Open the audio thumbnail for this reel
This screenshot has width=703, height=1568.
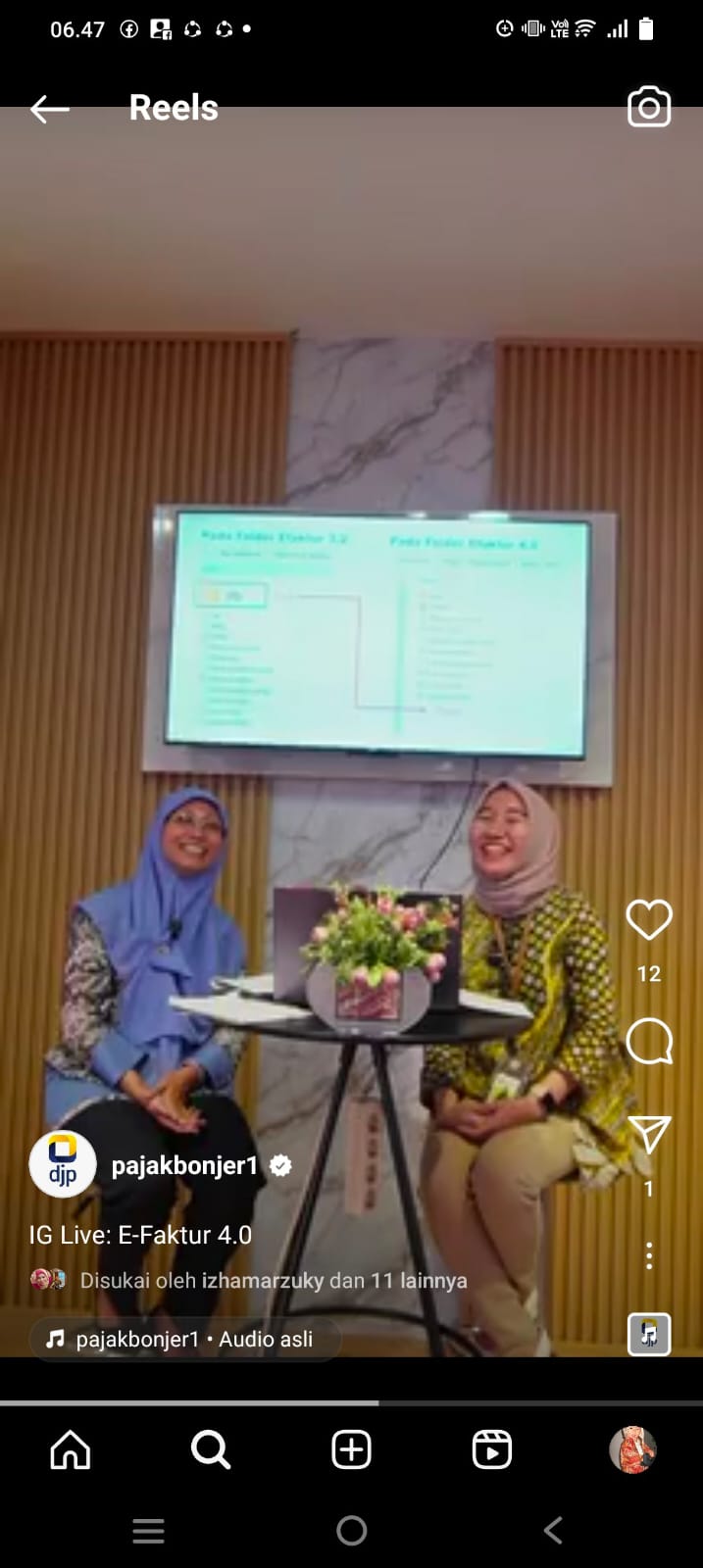click(648, 1334)
